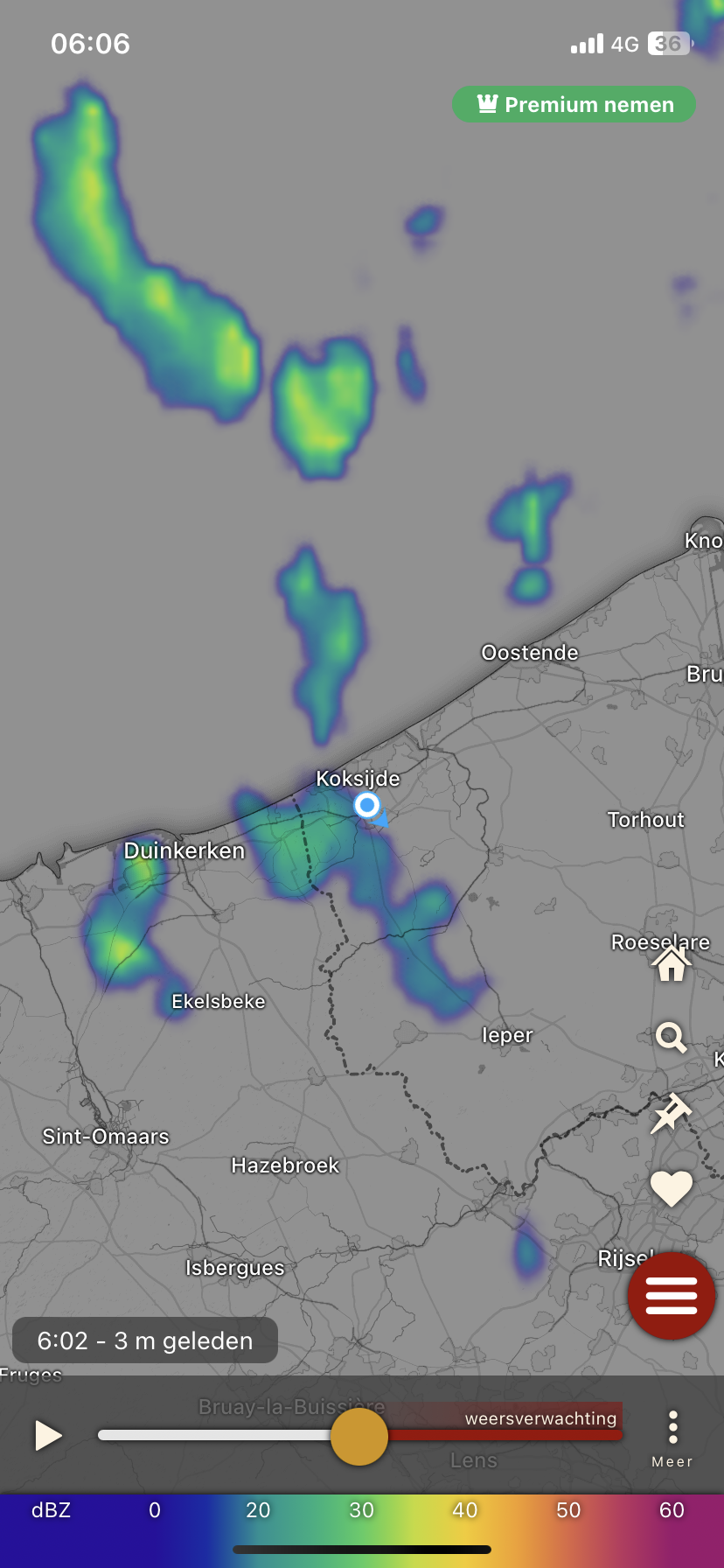The height and width of the screenshot is (1568, 724).
Task: Tap the orange timeline slider knob
Action: (359, 1436)
